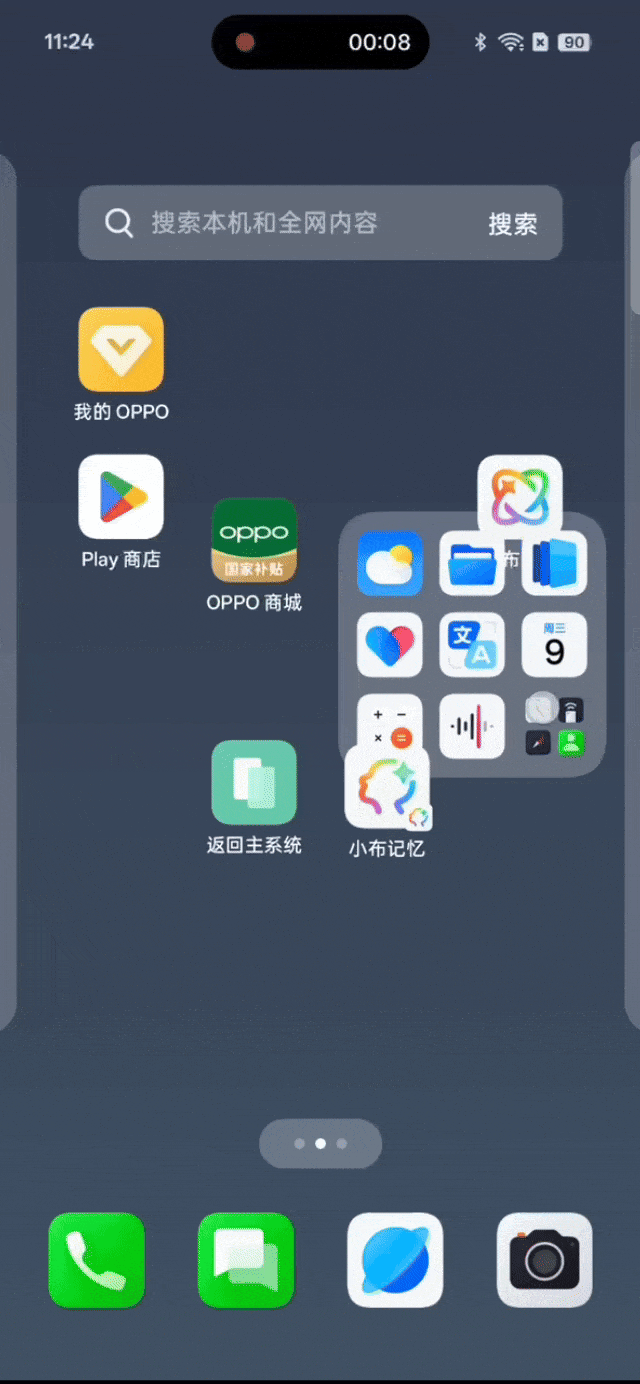Launch the Browser from the dock
640x1384 pixels.
pyautogui.click(x=395, y=1260)
